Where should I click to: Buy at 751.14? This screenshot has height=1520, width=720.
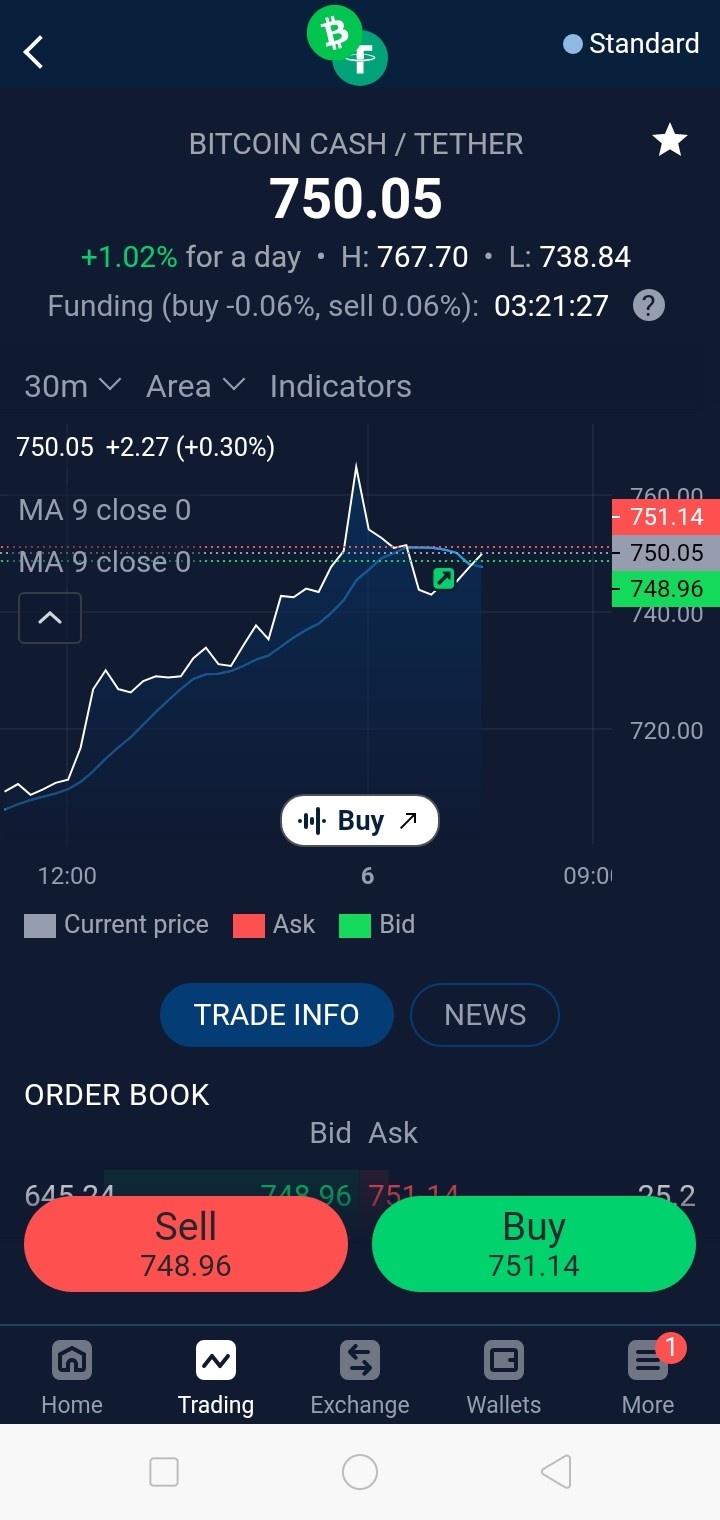534,1244
